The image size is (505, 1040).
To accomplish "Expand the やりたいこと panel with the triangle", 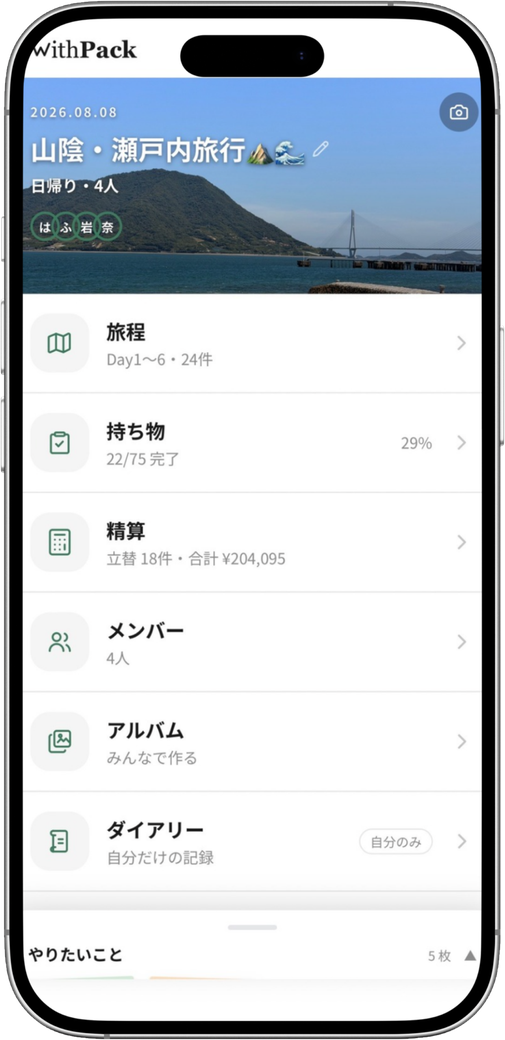I will coord(470,956).
